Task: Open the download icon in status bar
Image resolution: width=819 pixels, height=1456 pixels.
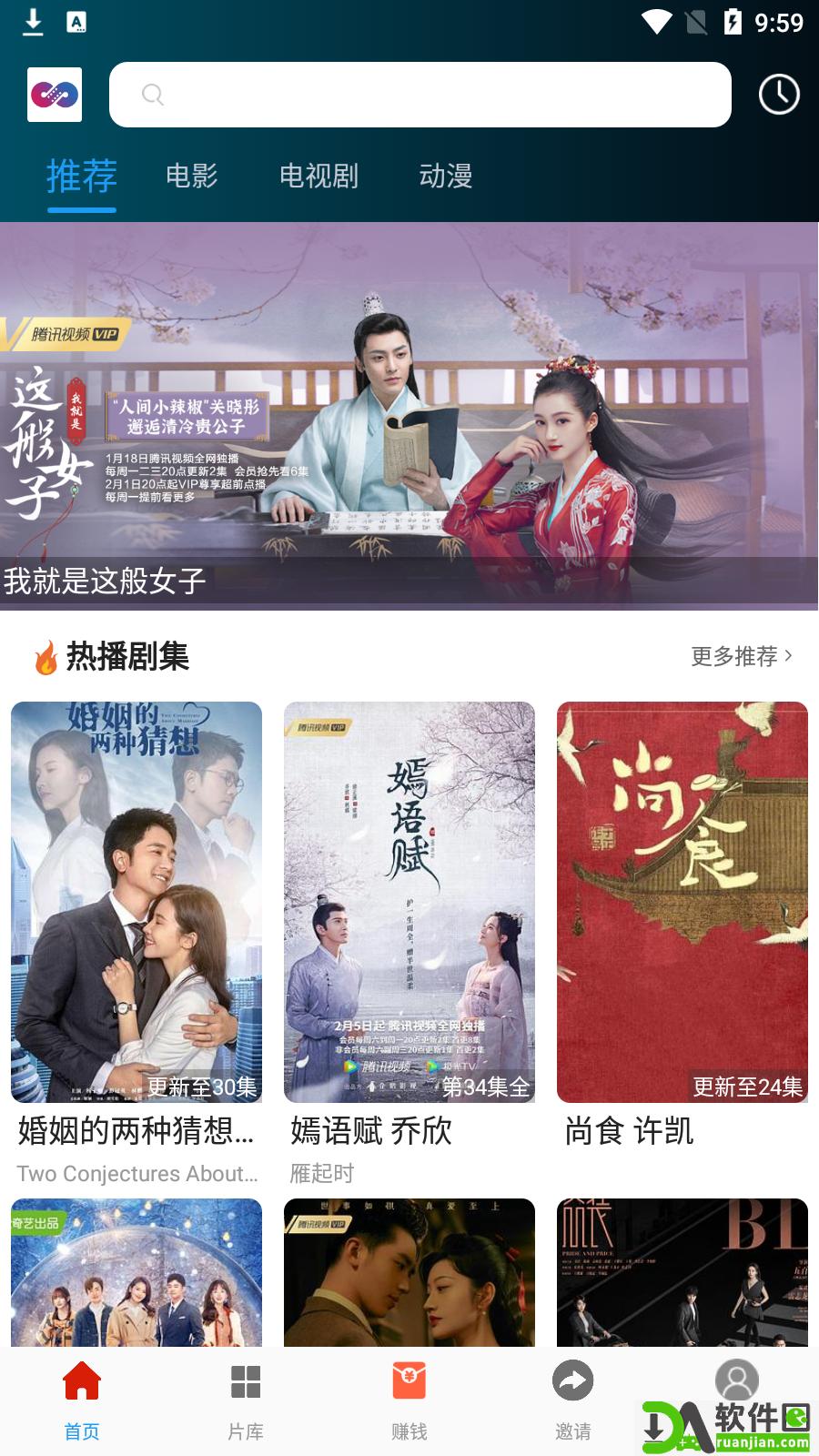Action: click(x=33, y=20)
